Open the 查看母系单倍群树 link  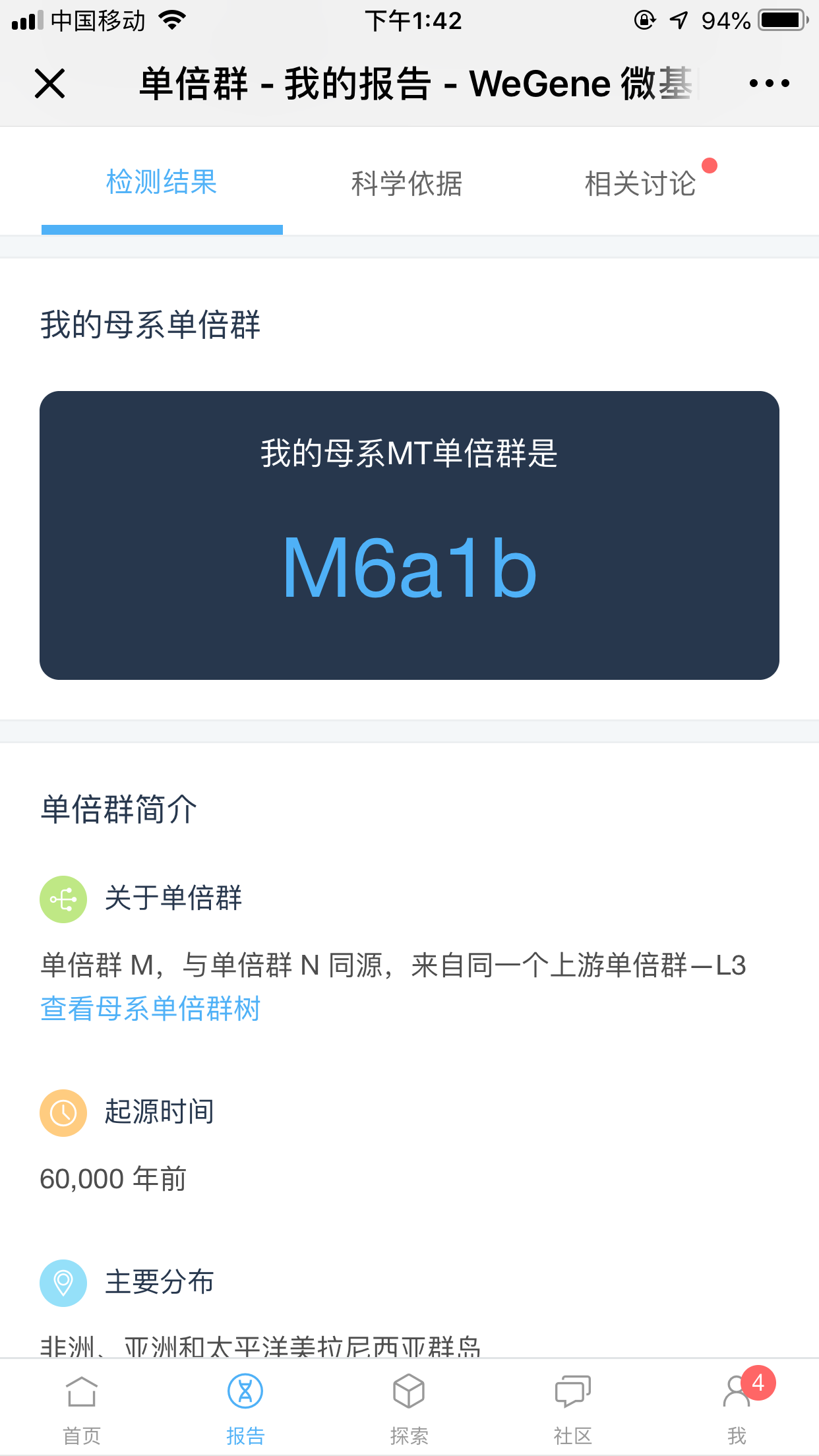150,1009
